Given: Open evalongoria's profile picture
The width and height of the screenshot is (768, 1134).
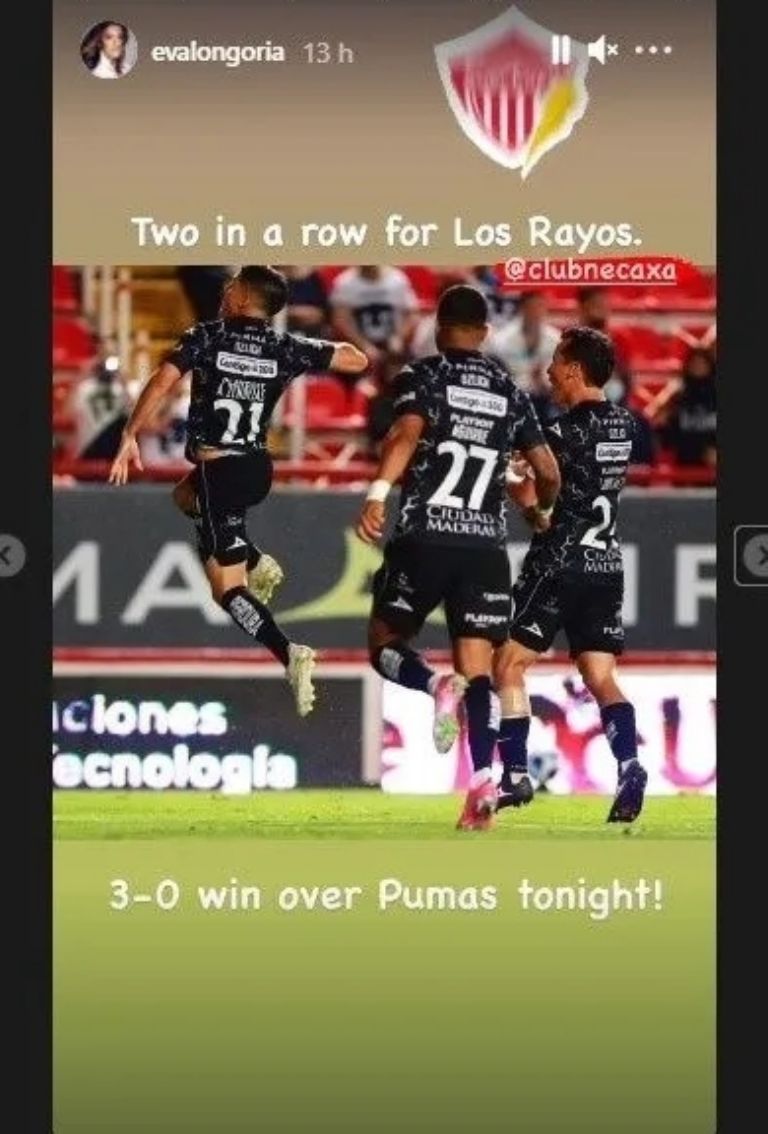Looking at the screenshot, I should (108, 50).
